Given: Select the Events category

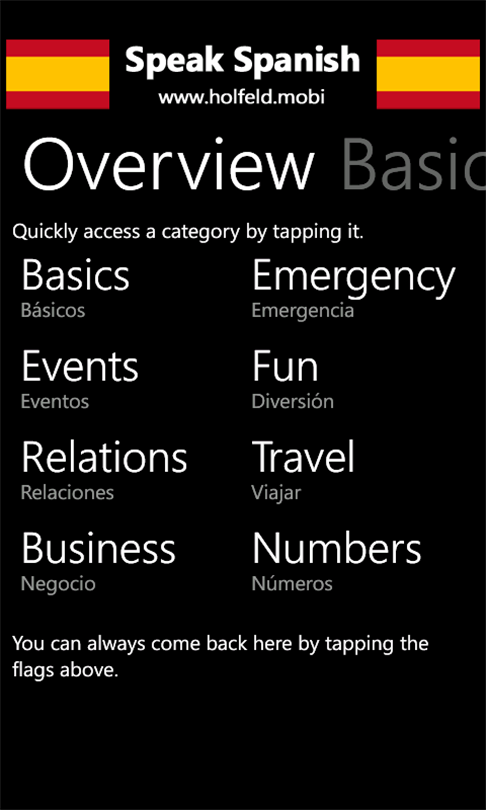Looking at the screenshot, I should coord(80,378).
